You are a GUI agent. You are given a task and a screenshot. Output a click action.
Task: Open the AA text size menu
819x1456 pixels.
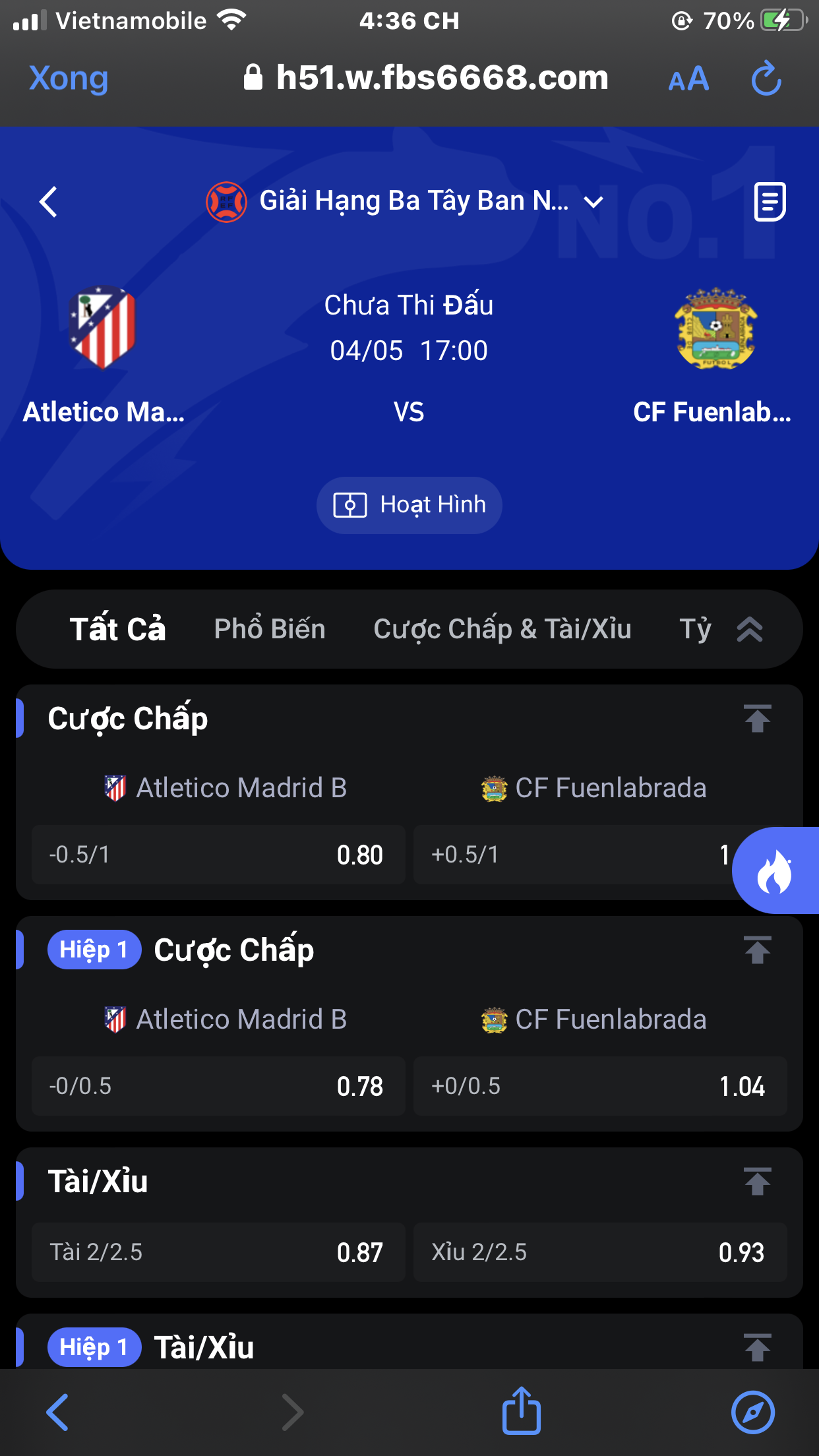click(688, 79)
